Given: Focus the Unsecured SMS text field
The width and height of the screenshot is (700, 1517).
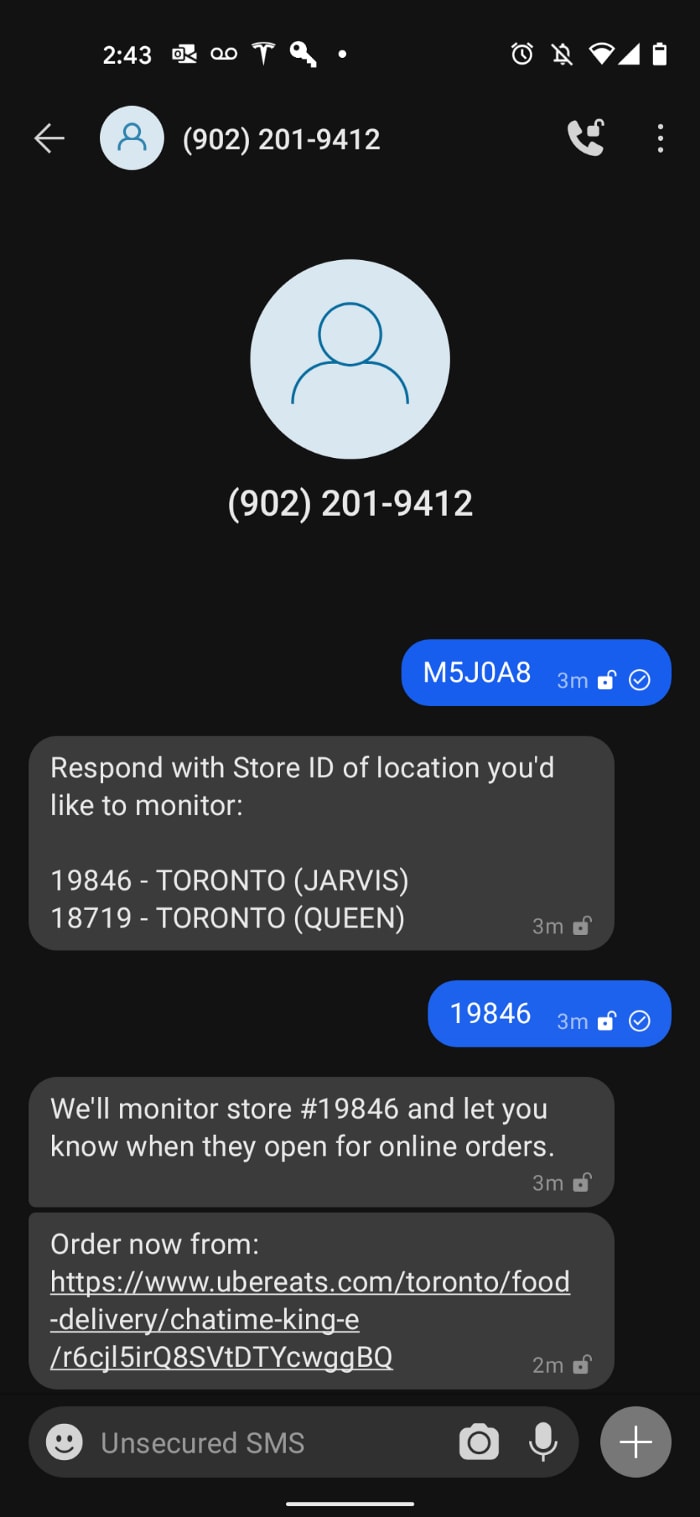Looking at the screenshot, I should pyautogui.click(x=270, y=1442).
